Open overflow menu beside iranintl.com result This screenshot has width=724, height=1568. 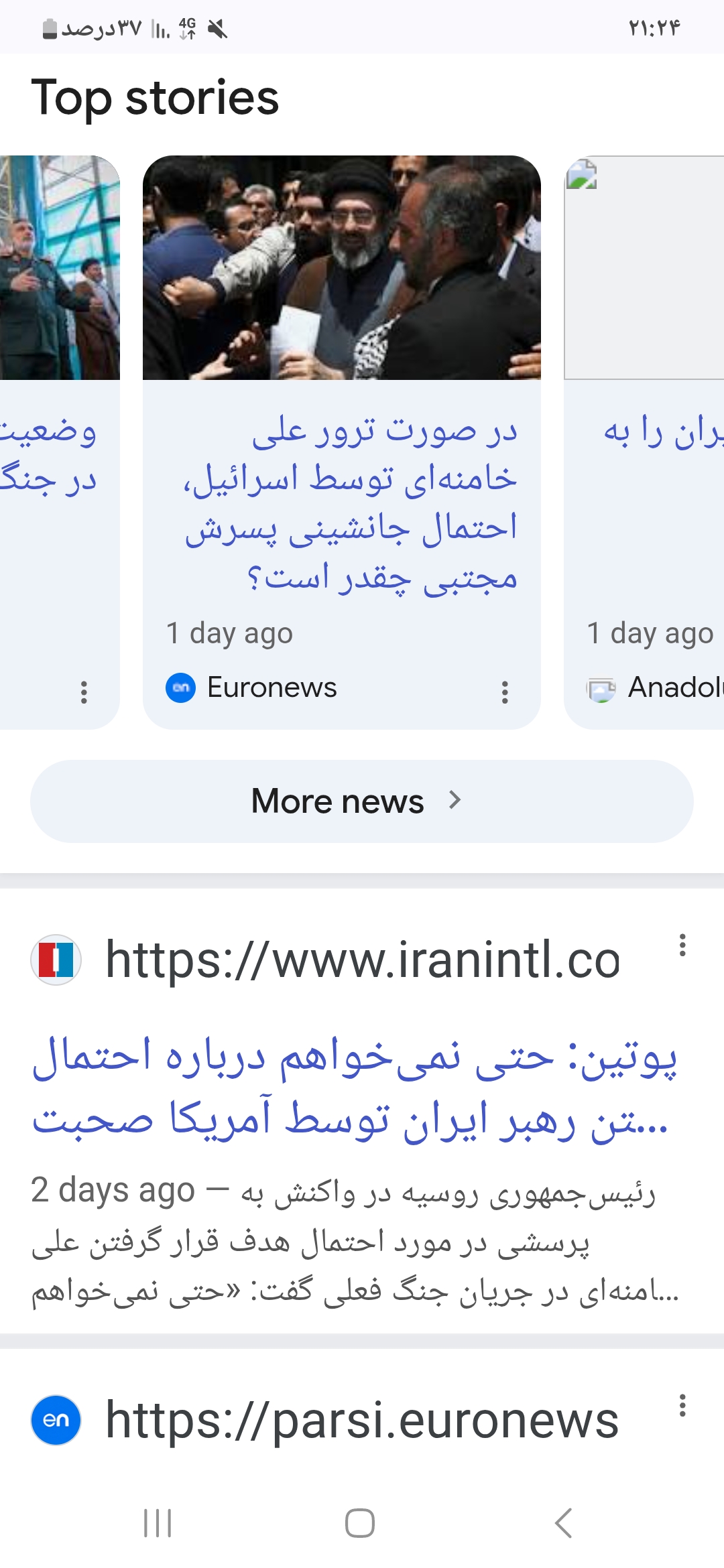682,945
